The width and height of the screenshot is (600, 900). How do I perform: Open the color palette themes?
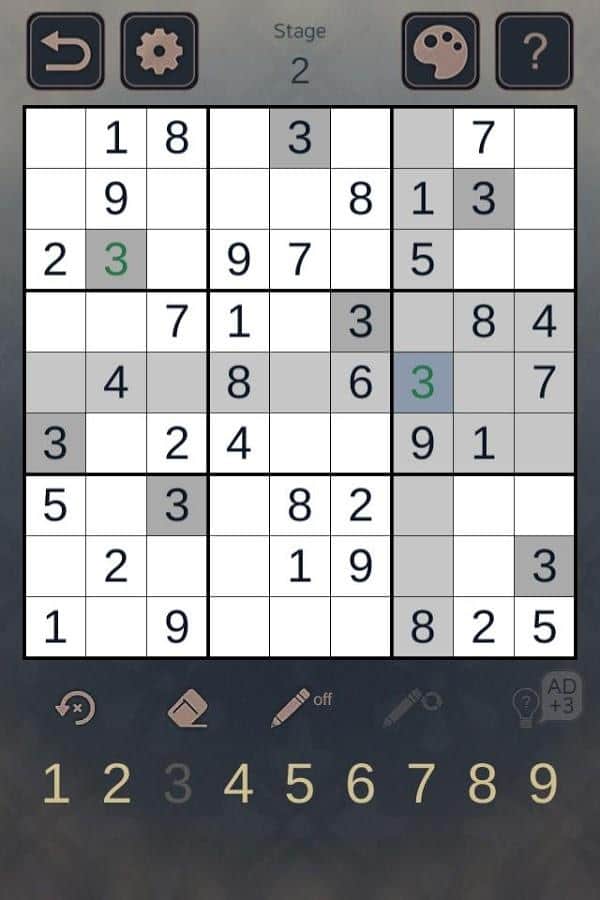click(x=440, y=51)
